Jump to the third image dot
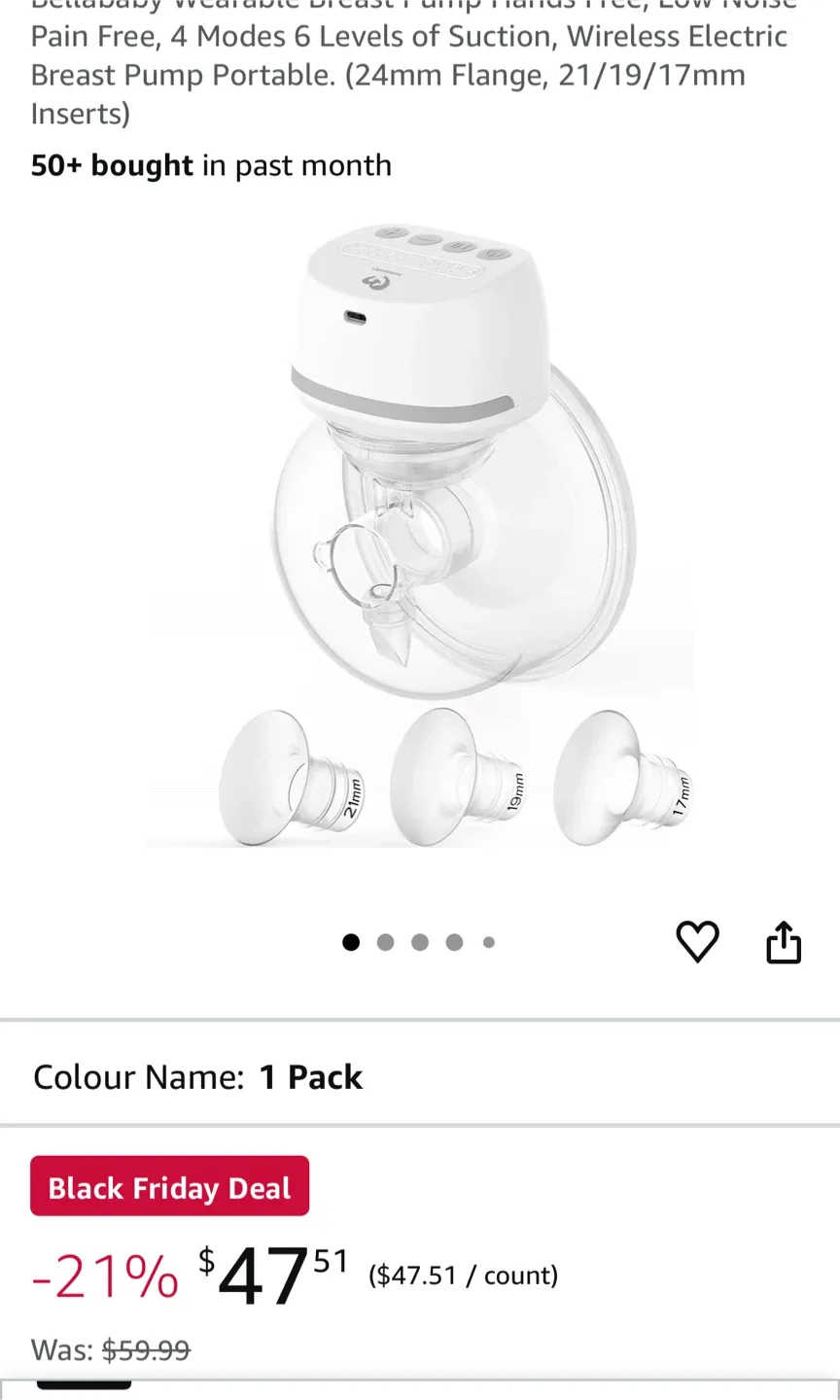The image size is (840, 1400). tap(419, 942)
